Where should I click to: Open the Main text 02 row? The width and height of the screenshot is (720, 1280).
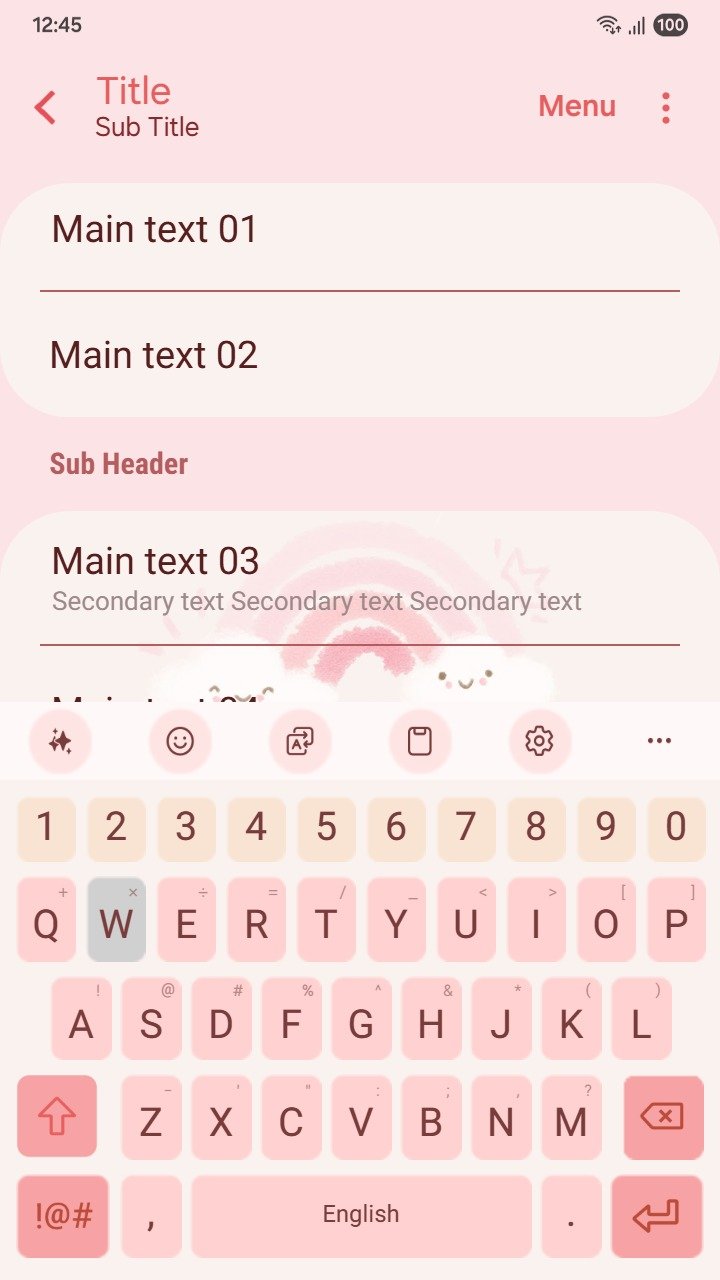point(360,356)
